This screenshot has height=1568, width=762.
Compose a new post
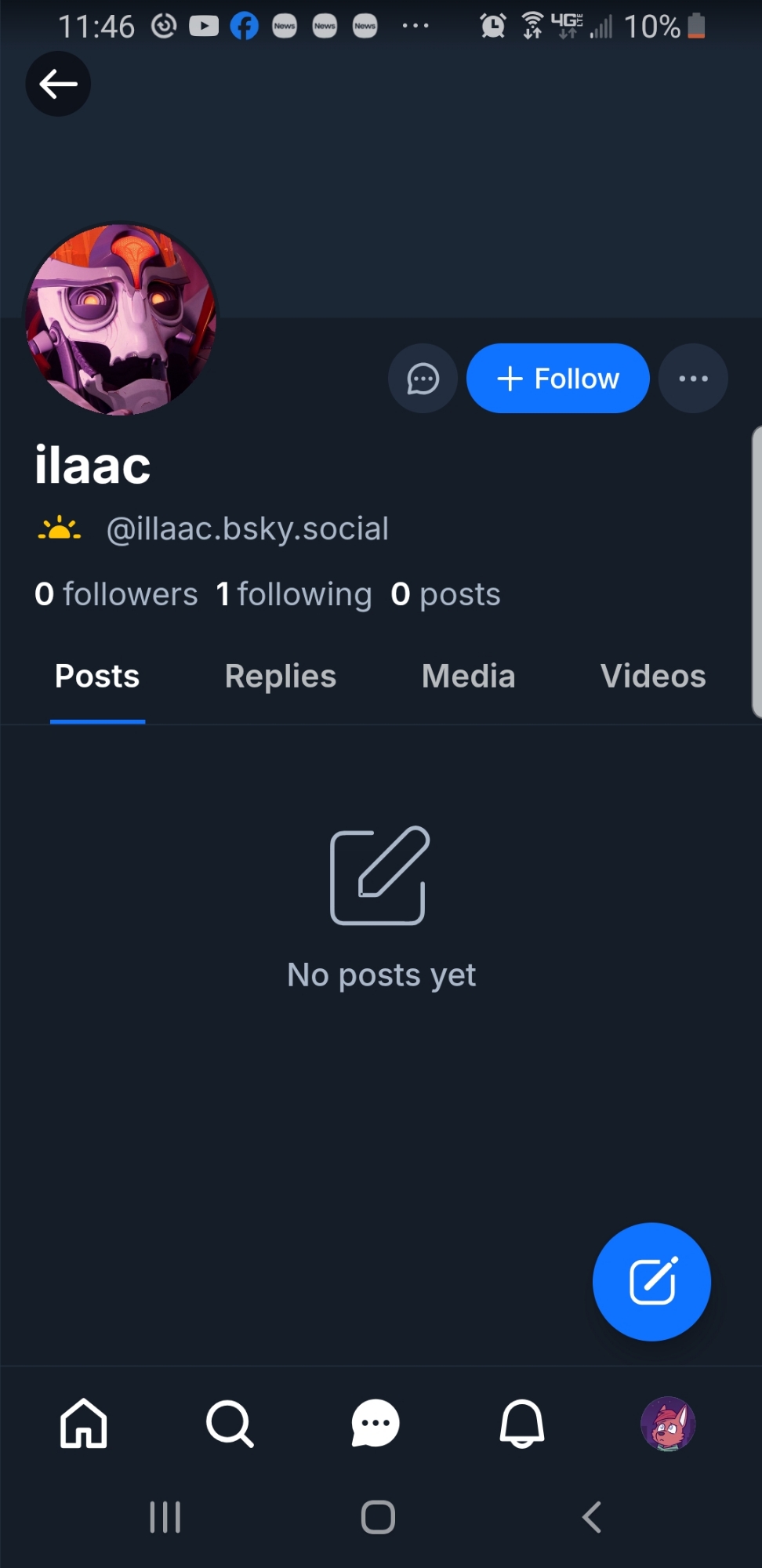(651, 1282)
